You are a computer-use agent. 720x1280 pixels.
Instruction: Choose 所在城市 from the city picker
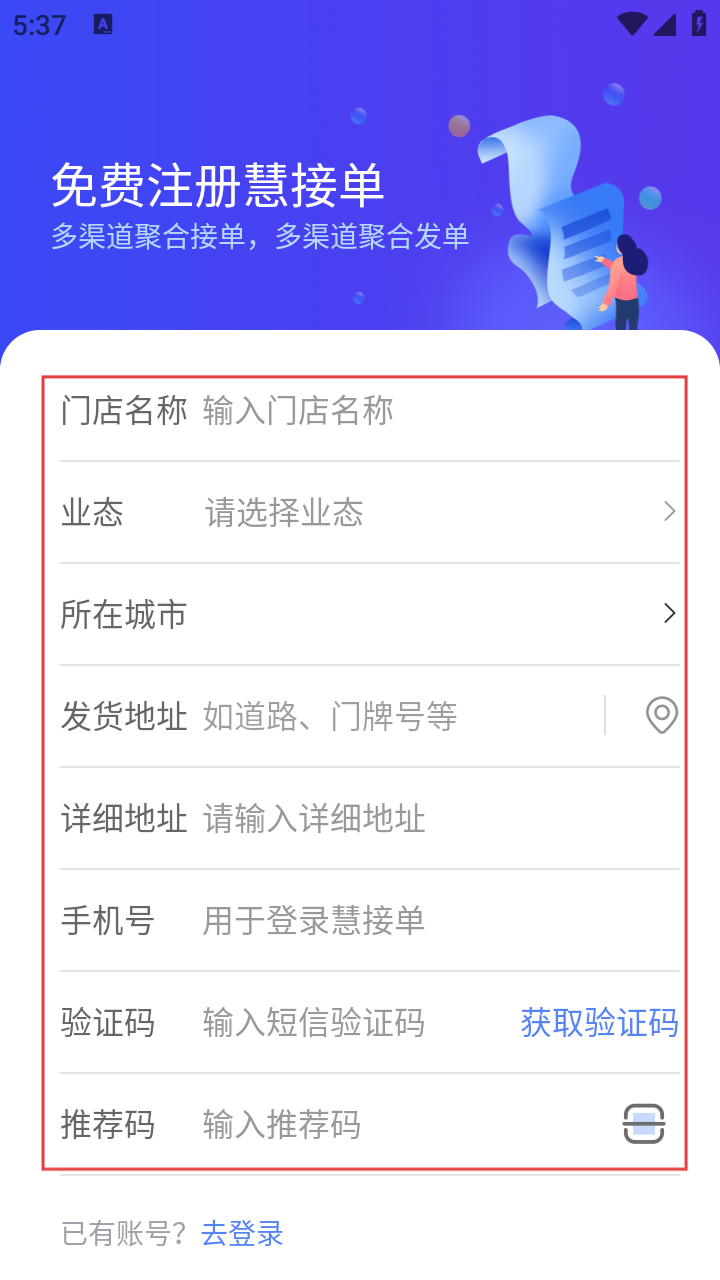(x=430, y=614)
